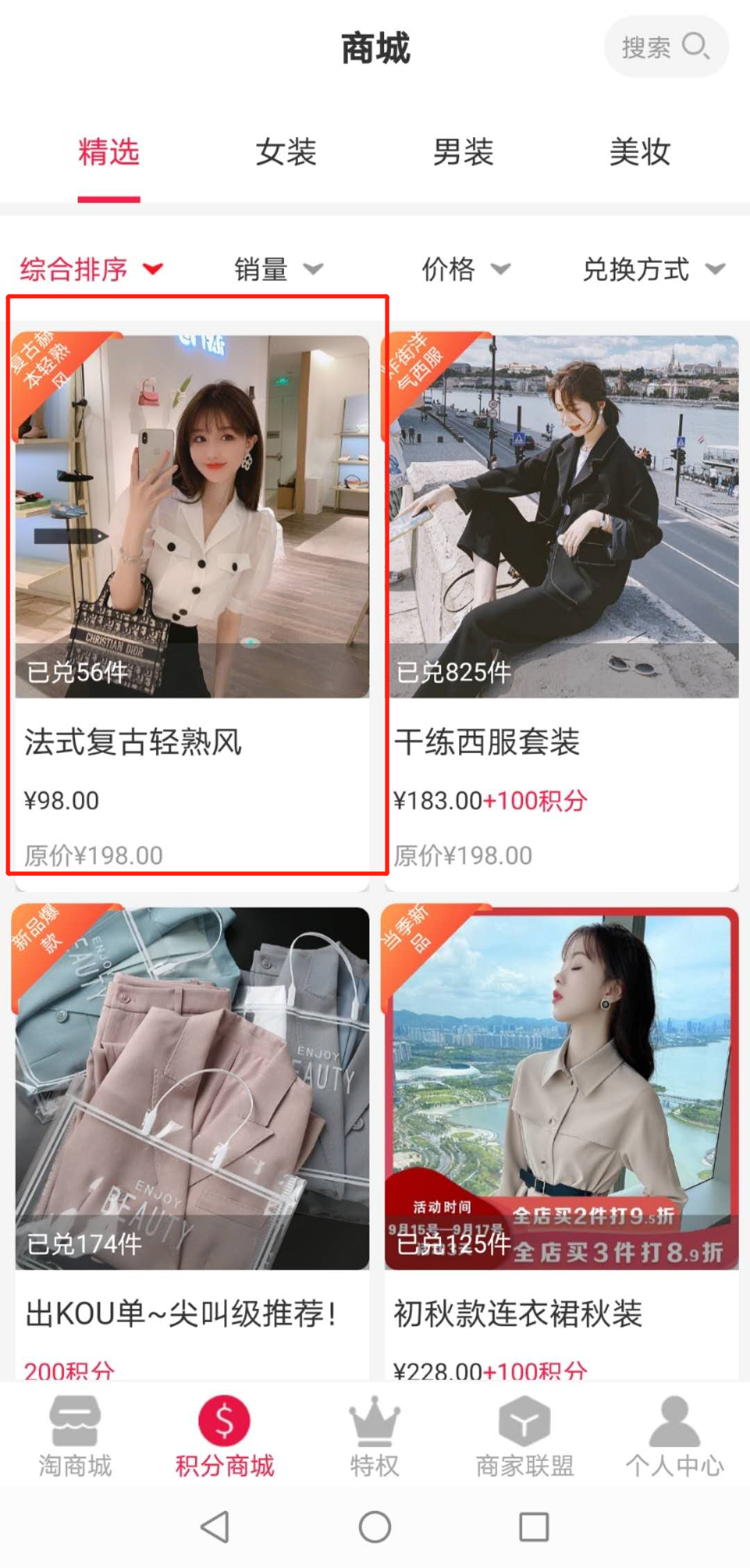Tap the system back button
The width and height of the screenshot is (750, 1568).
pos(215,1527)
